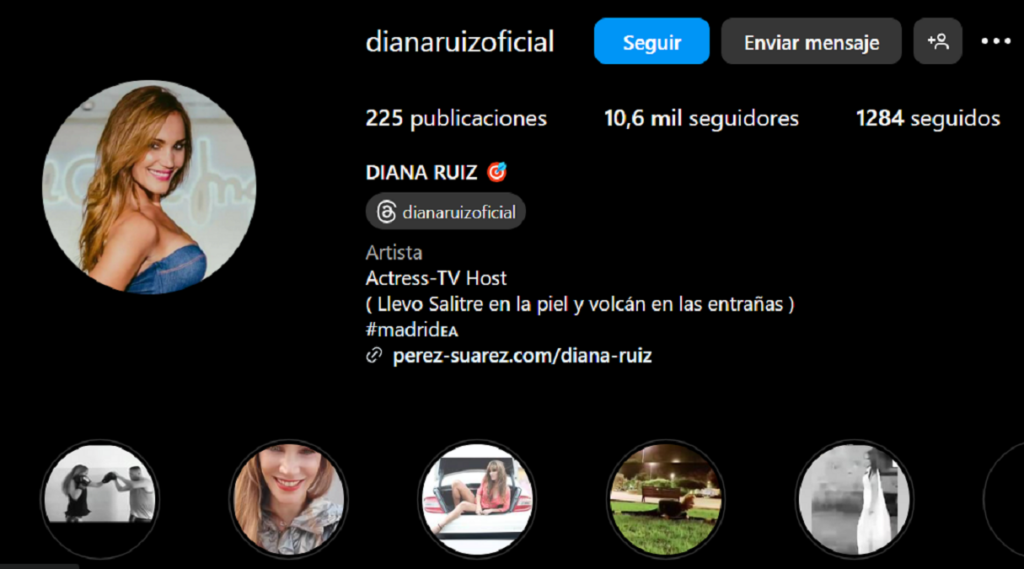1024x569 pixels.
Task: Select the night park bench highlight
Action: point(665,497)
